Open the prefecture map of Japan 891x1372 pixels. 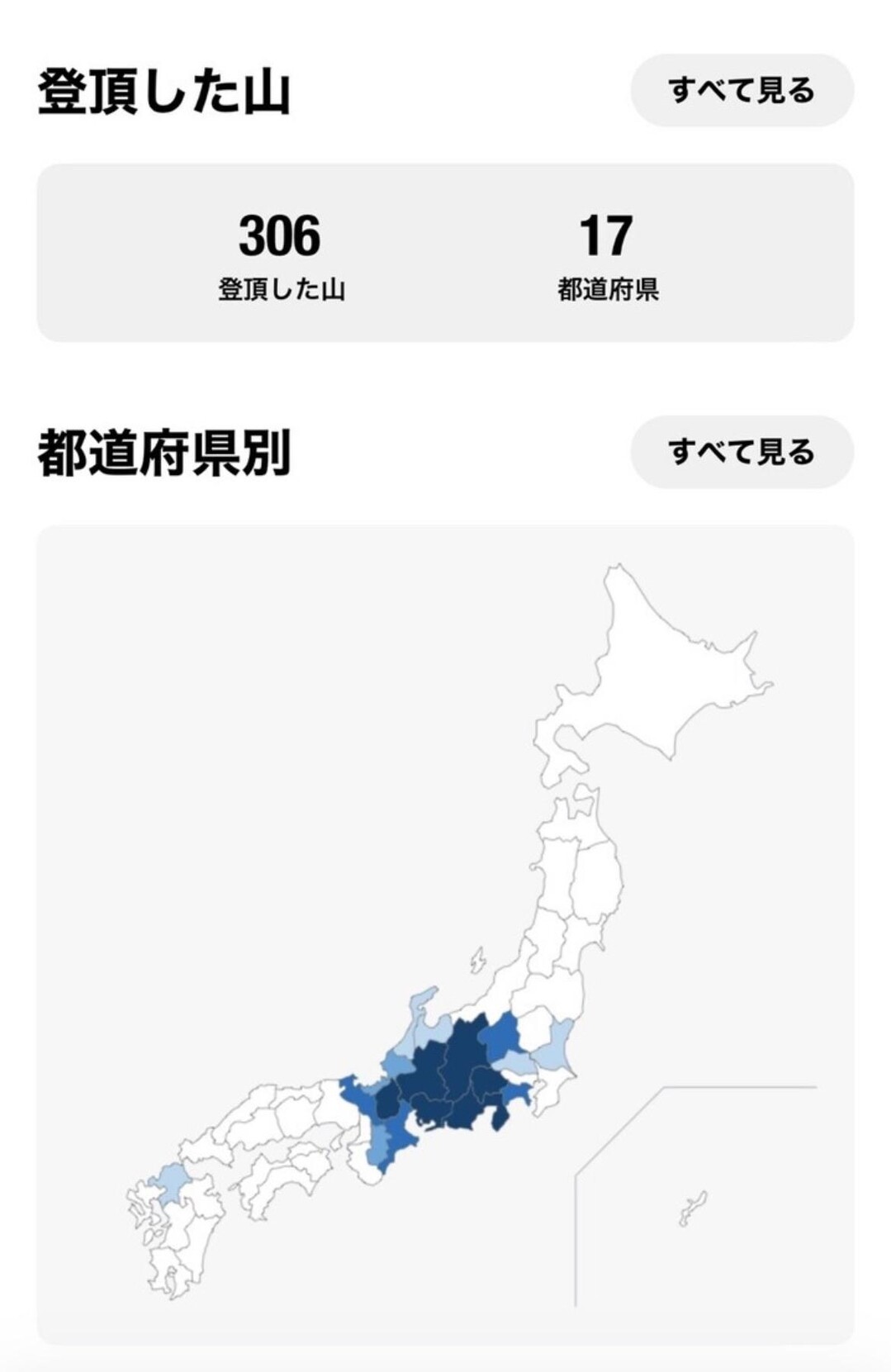(445, 934)
